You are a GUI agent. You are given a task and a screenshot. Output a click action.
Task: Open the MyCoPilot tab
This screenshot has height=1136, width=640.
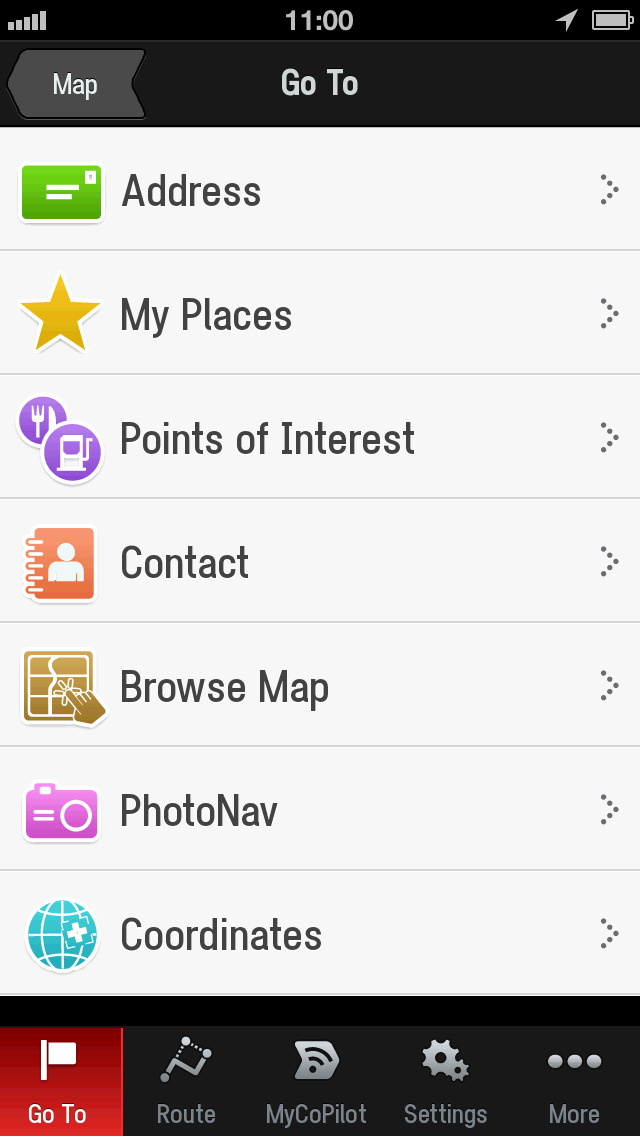[x=316, y=1082]
